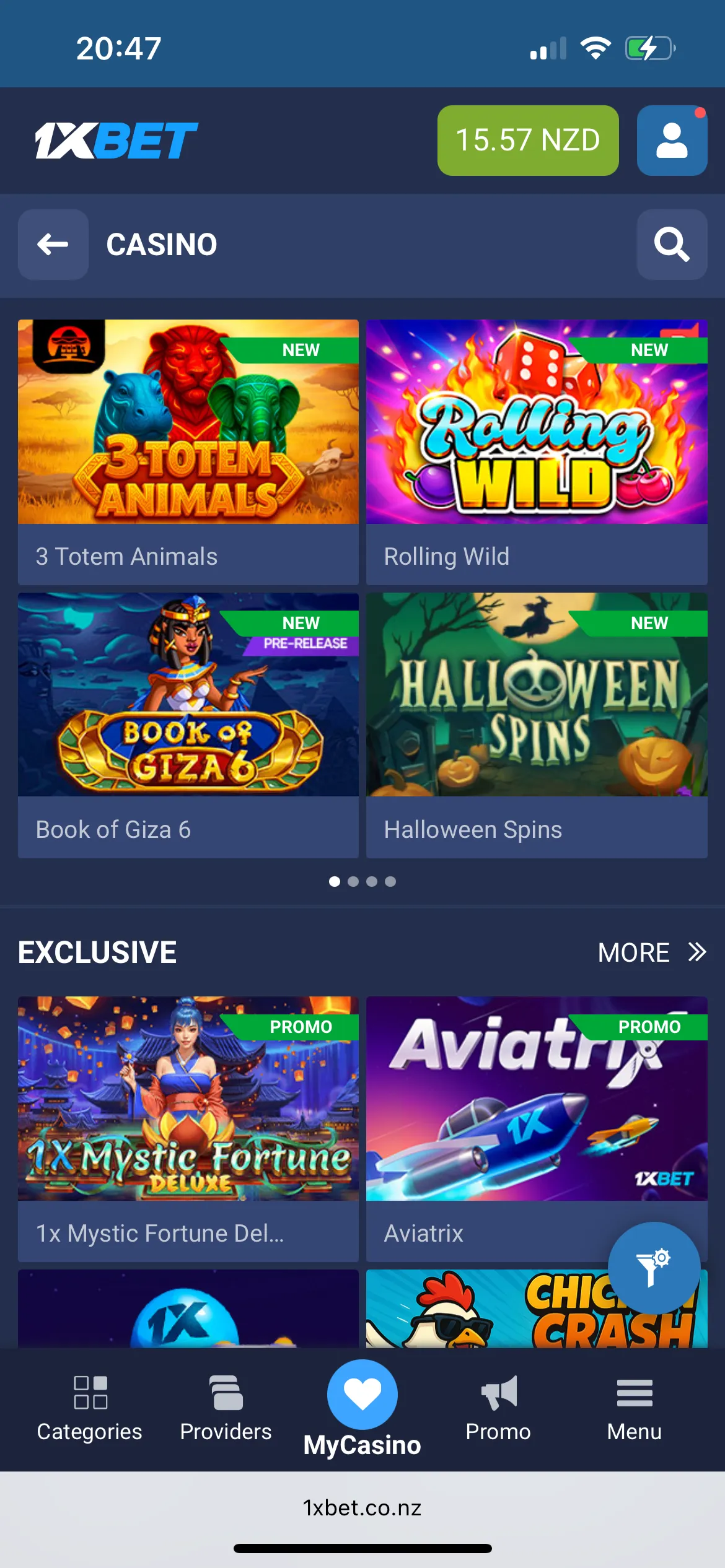Viewport: 725px width, 1568px height.
Task: Tap the 15.57 NZD balance button
Action: point(527,141)
